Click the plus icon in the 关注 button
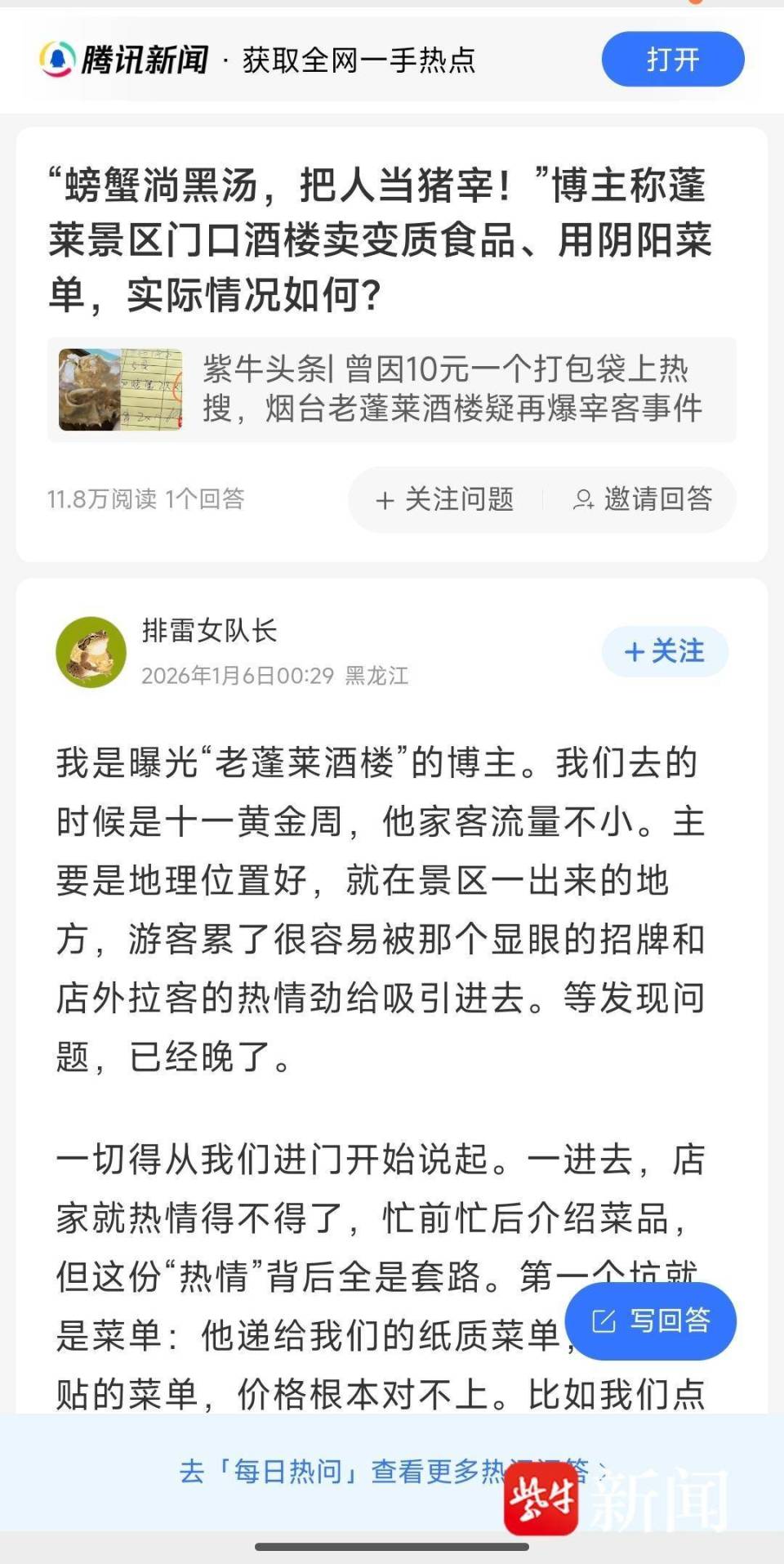 [x=635, y=651]
